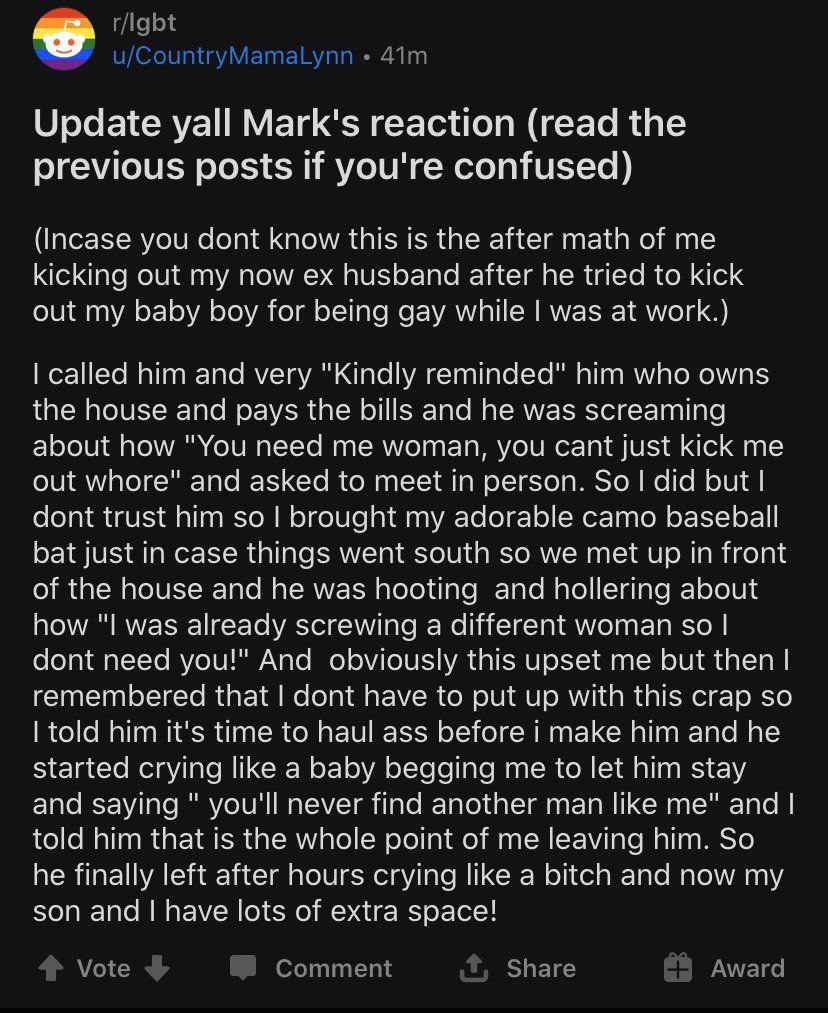Give an Award to the post

click(x=724, y=968)
